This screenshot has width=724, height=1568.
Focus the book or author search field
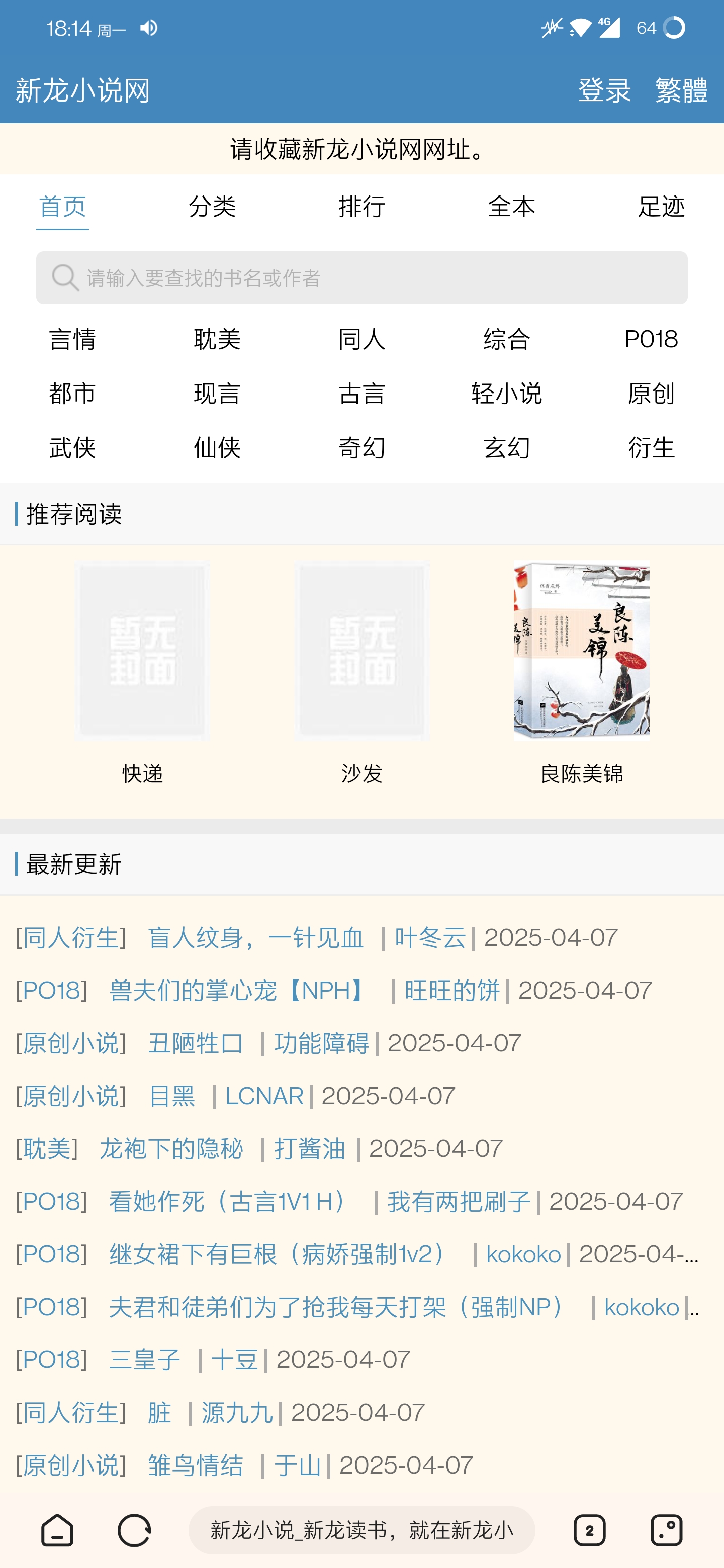pos(361,278)
